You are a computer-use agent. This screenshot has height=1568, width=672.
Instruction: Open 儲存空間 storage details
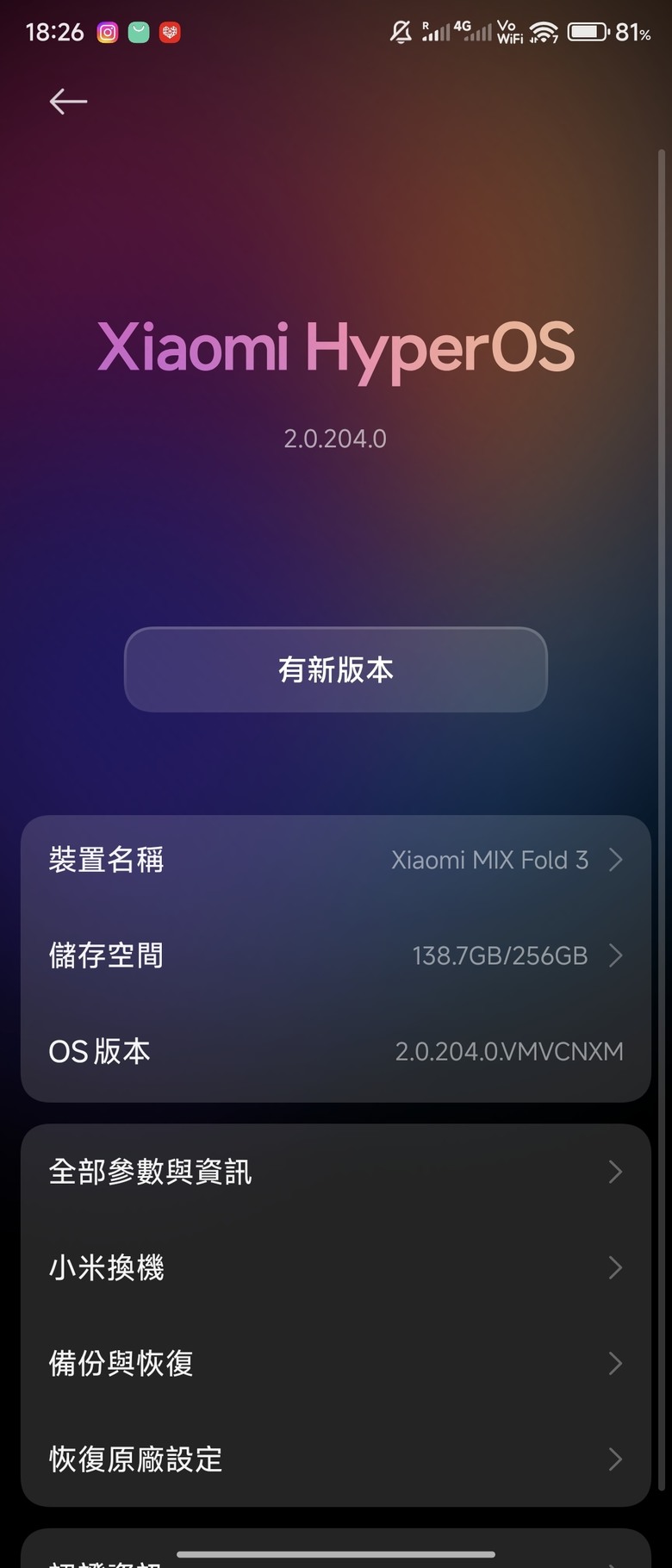[x=336, y=955]
